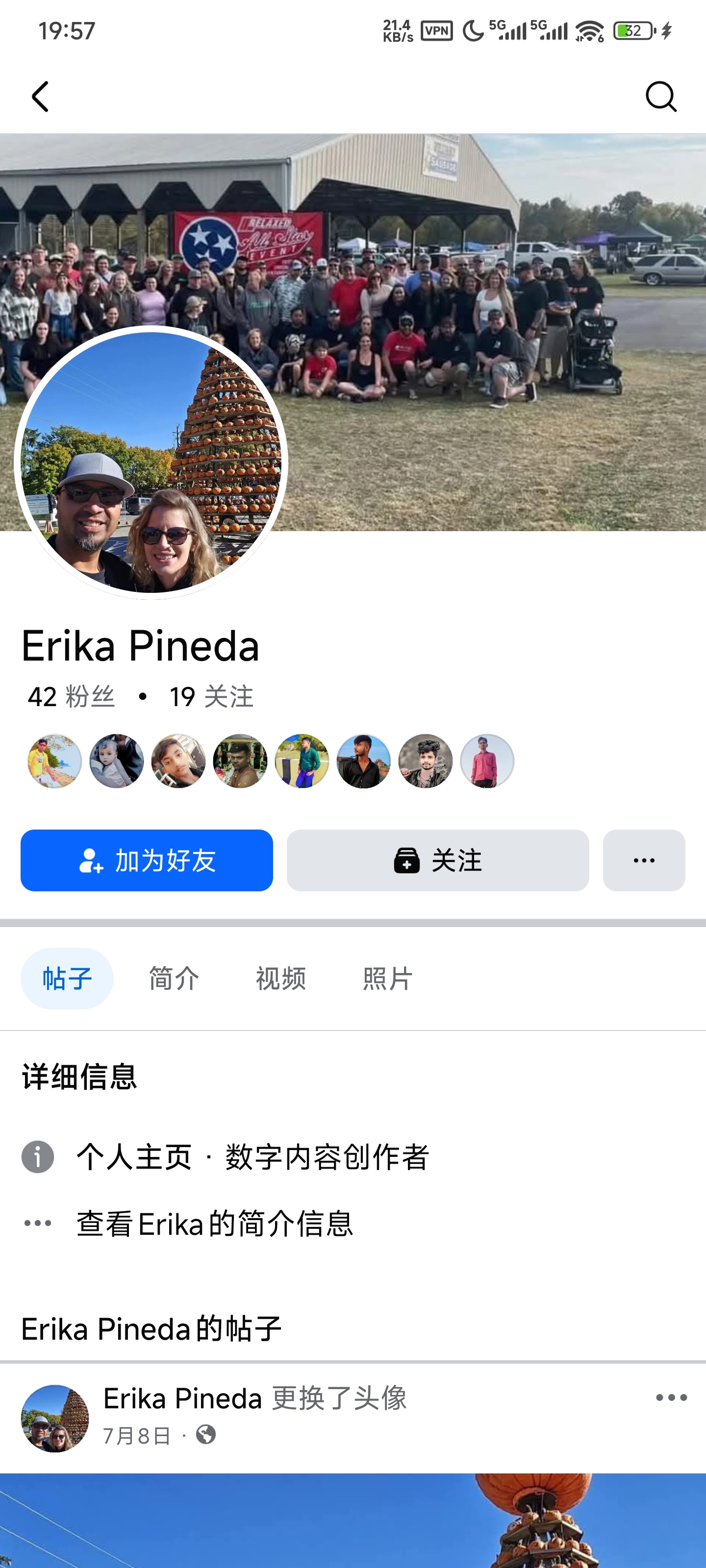Viewport: 706px width, 1568px height.
Task: Tap the 加为好友 add friend button
Action: point(147,860)
